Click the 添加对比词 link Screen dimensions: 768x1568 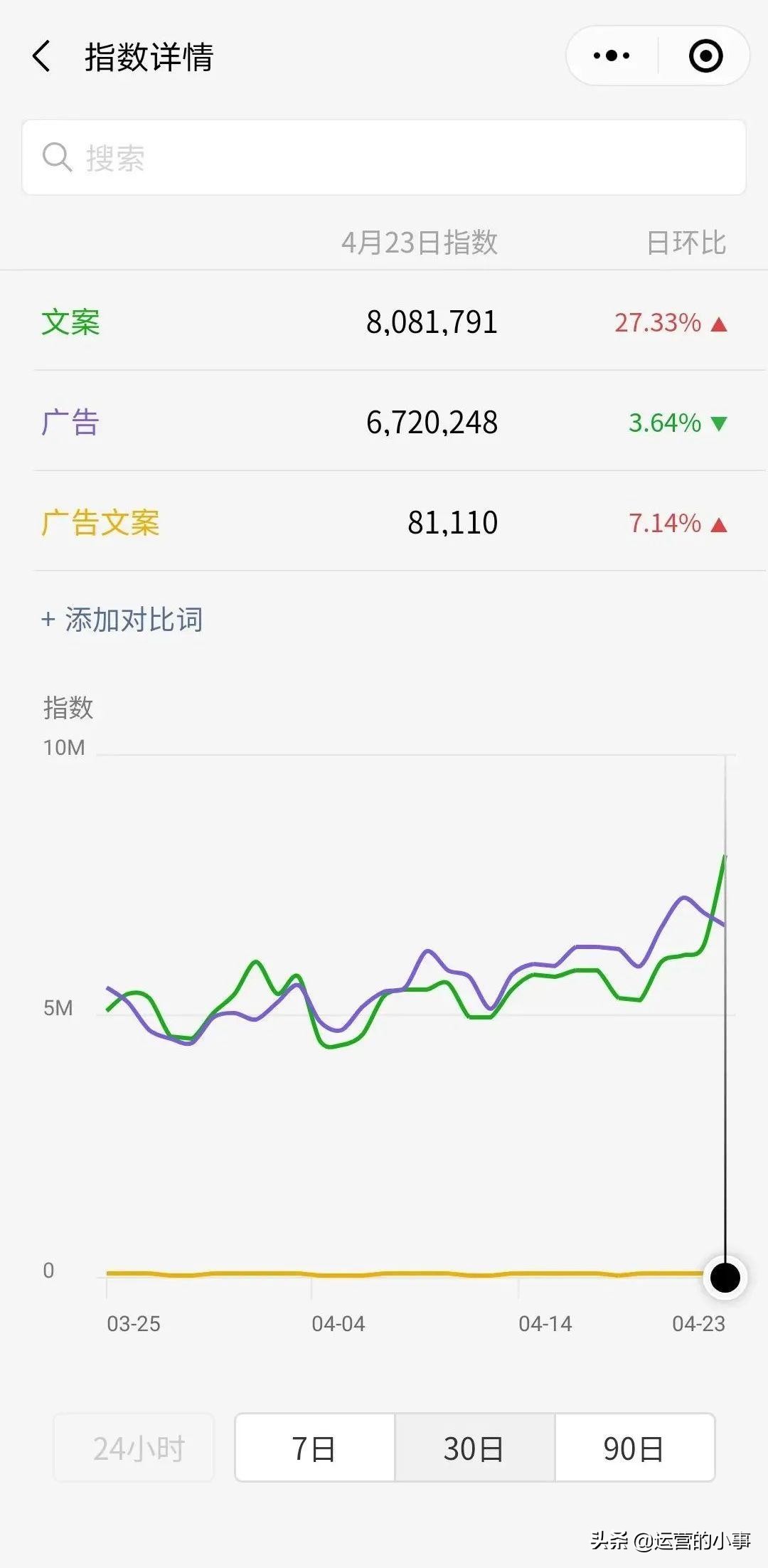132,620
